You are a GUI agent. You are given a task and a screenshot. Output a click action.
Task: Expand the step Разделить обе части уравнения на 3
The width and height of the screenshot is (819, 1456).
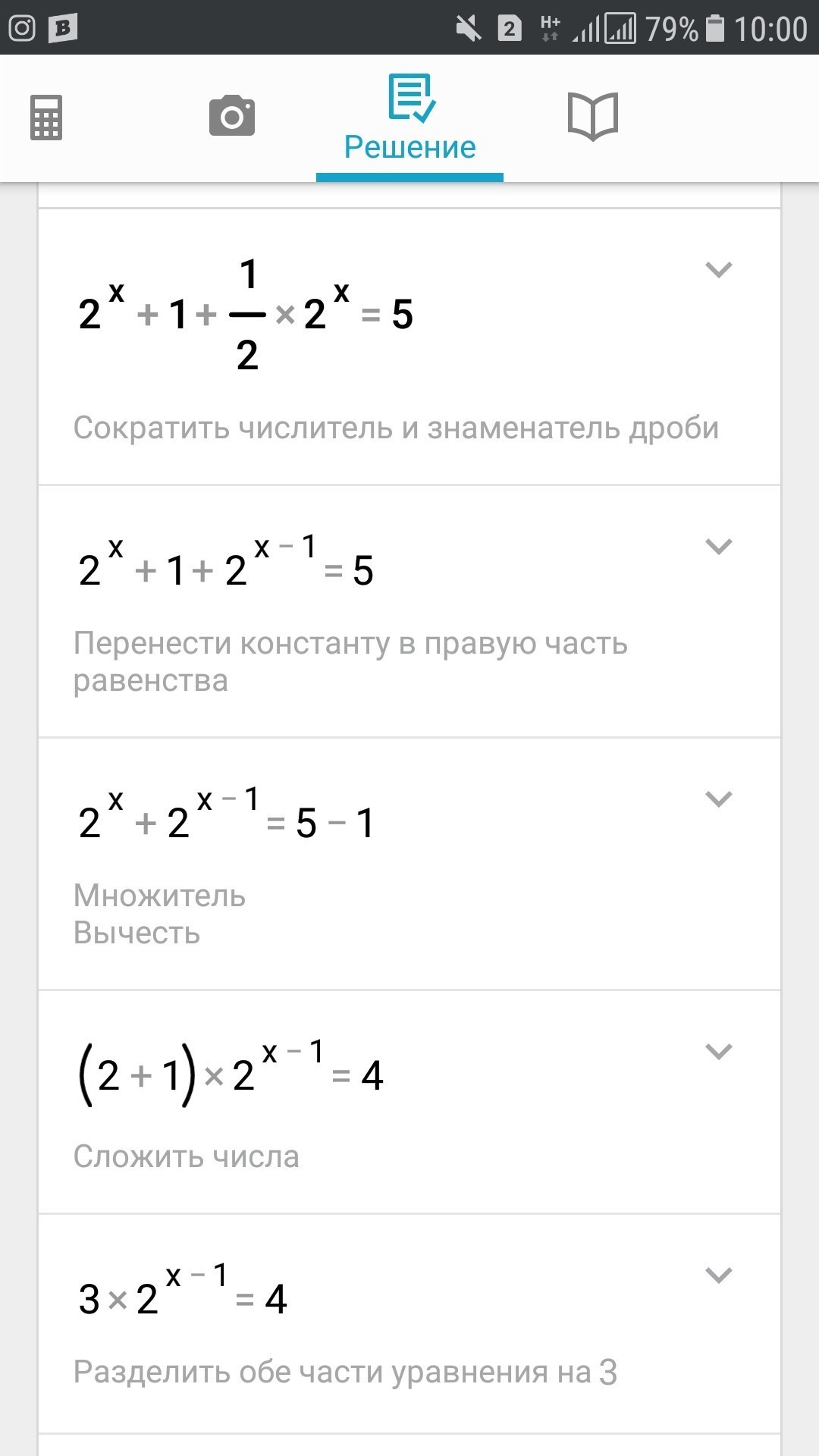[718, 1276]
